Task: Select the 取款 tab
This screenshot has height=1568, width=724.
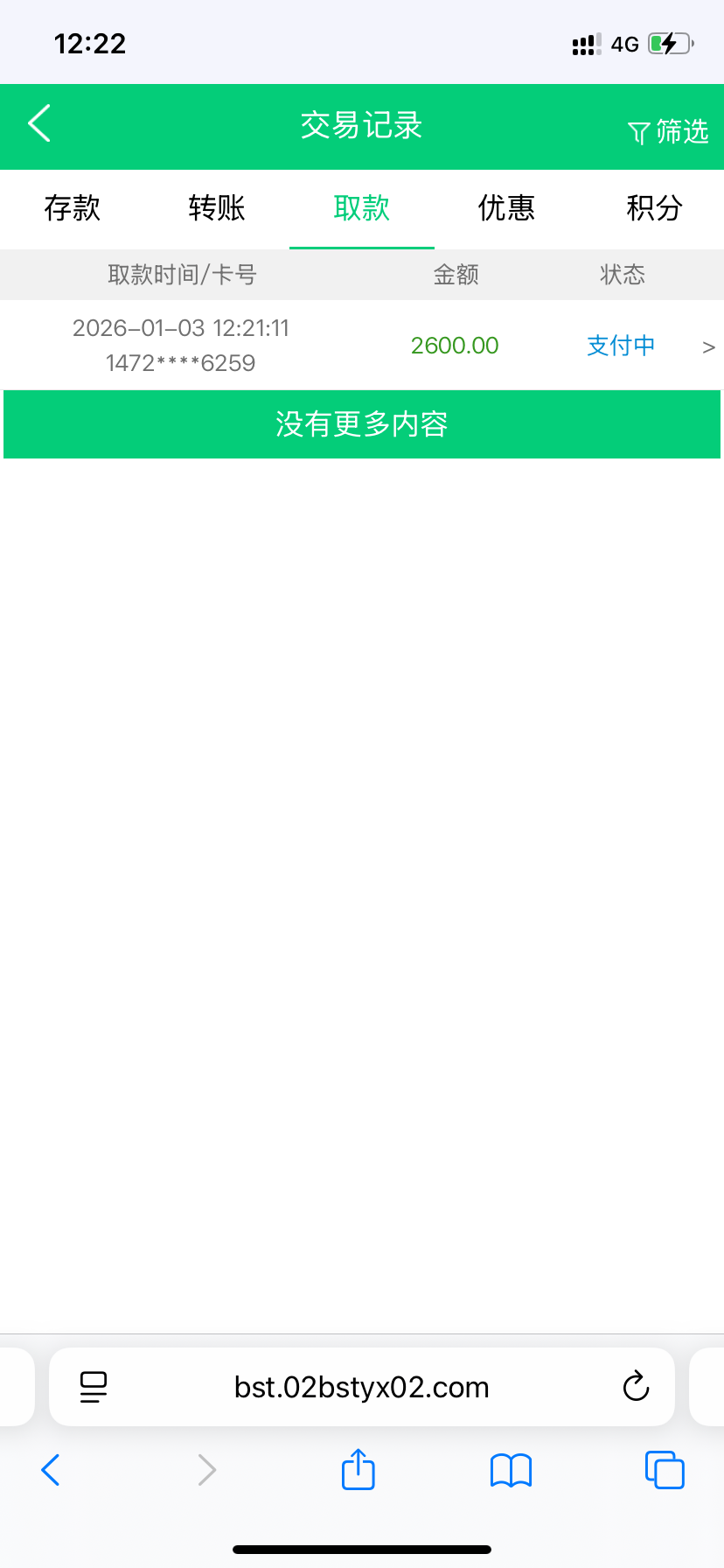Action: pyautogui.click(x=361, y=208)
